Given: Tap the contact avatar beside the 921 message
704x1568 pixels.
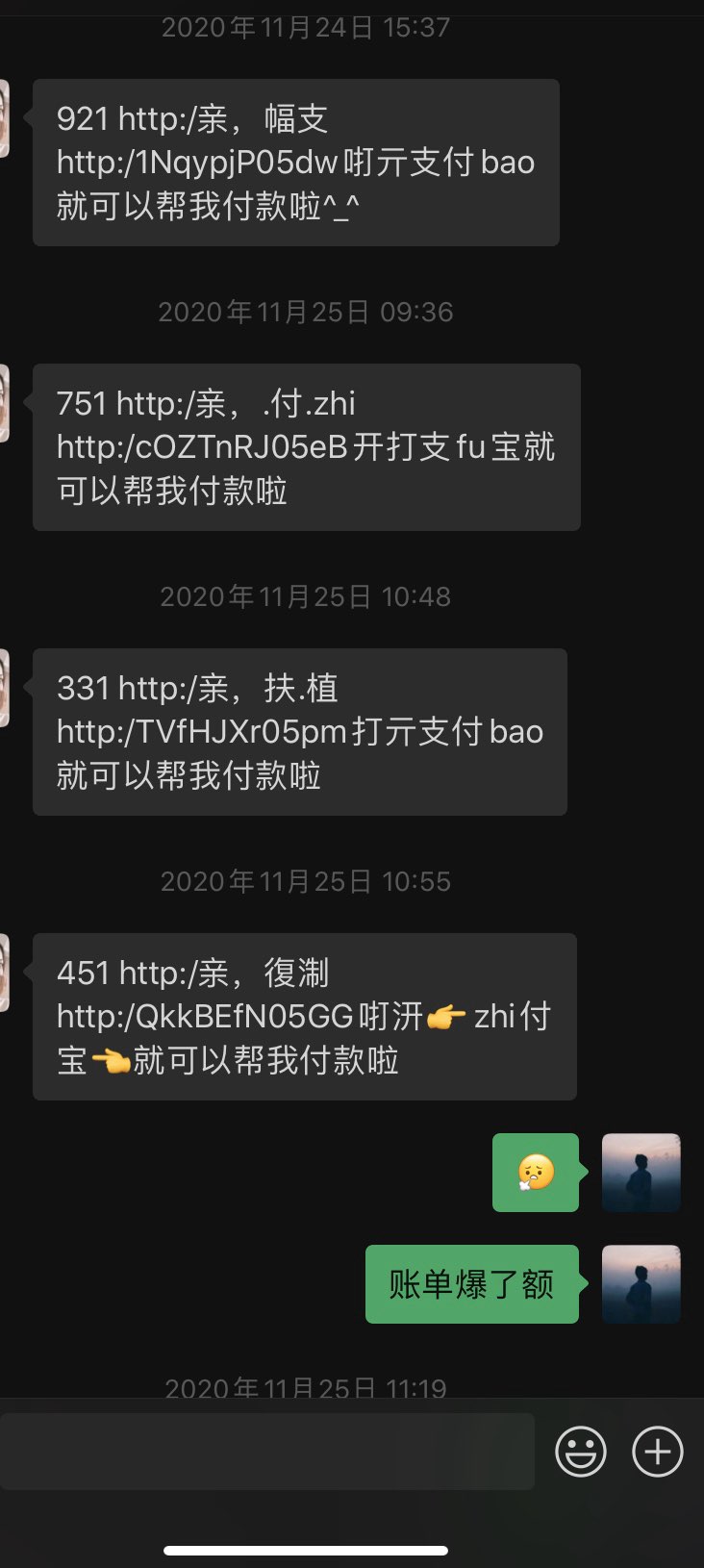Looking at the screenshot, I should pyautogui.click(x=4, y=118).
